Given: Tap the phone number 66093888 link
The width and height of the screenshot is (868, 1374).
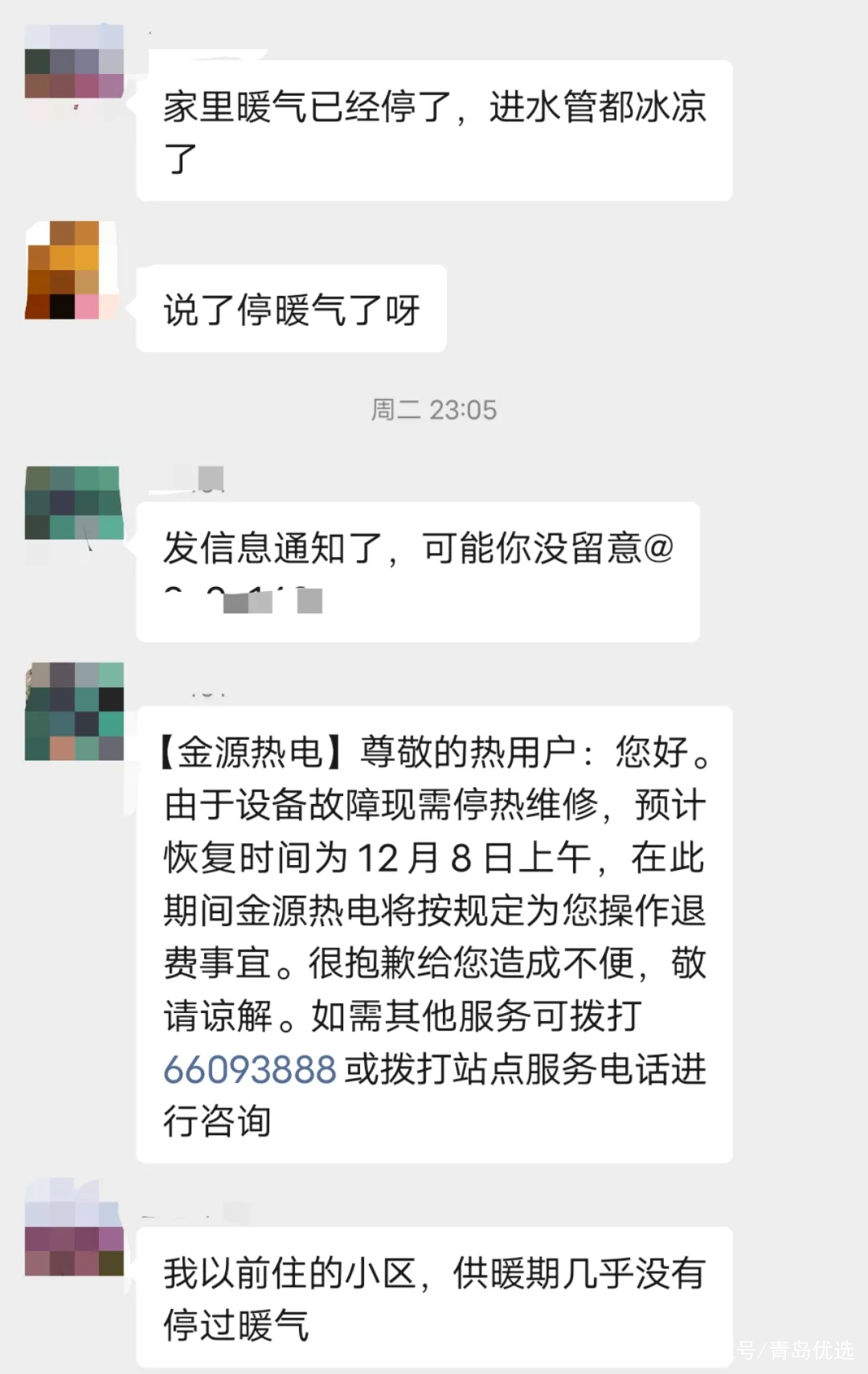Looking at the screenshot, I should (249, 1069).
